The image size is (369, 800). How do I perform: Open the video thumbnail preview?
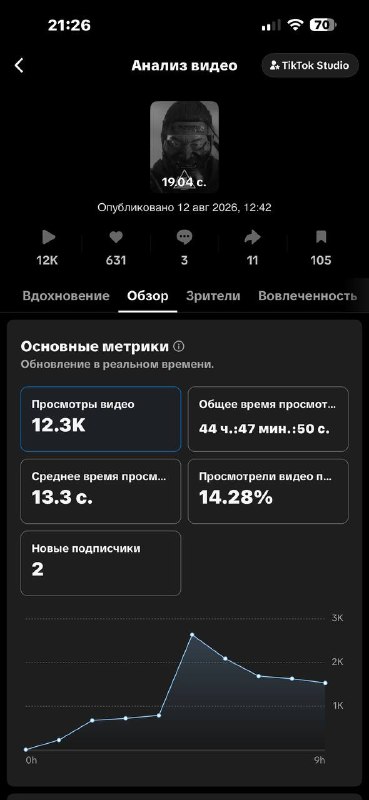coord(184,147)
